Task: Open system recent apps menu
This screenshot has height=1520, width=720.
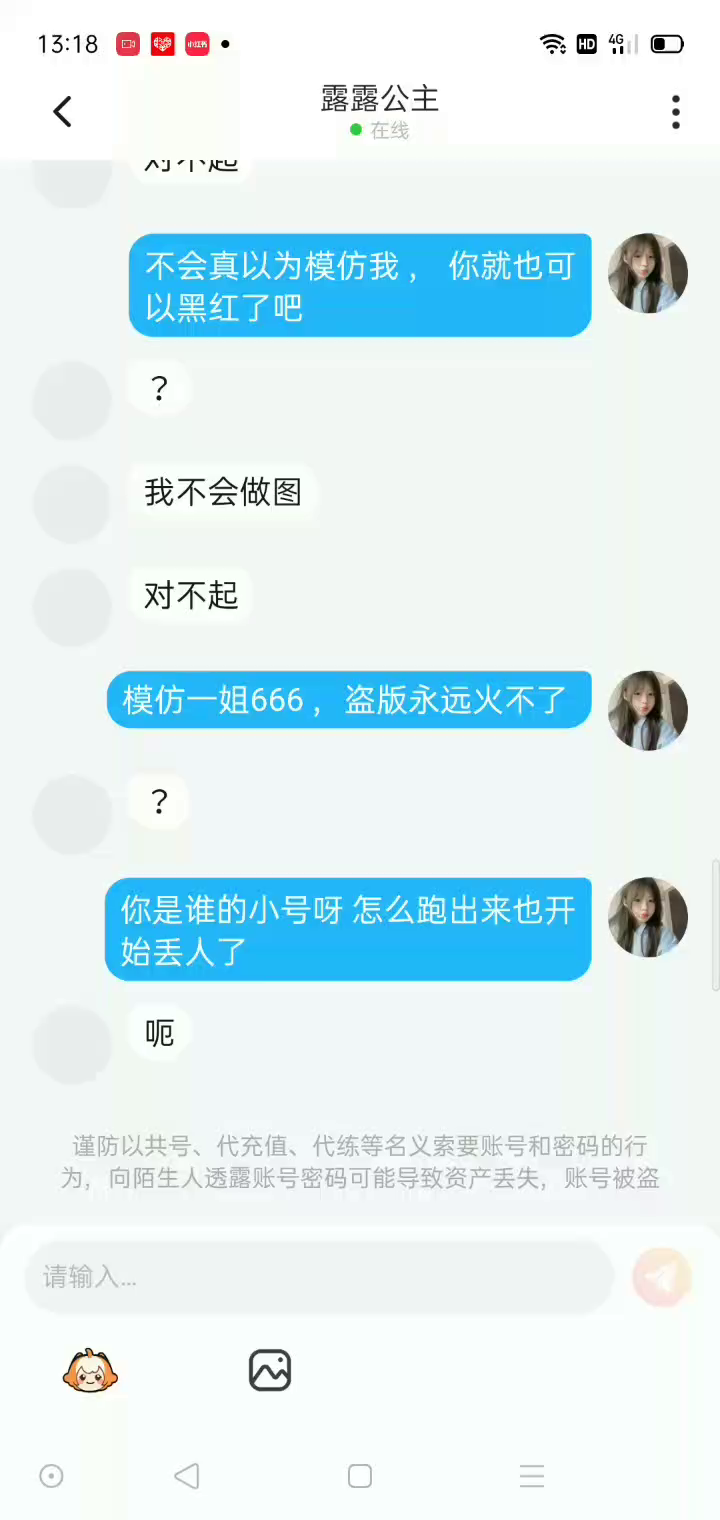Action: tap(532, 1476)
